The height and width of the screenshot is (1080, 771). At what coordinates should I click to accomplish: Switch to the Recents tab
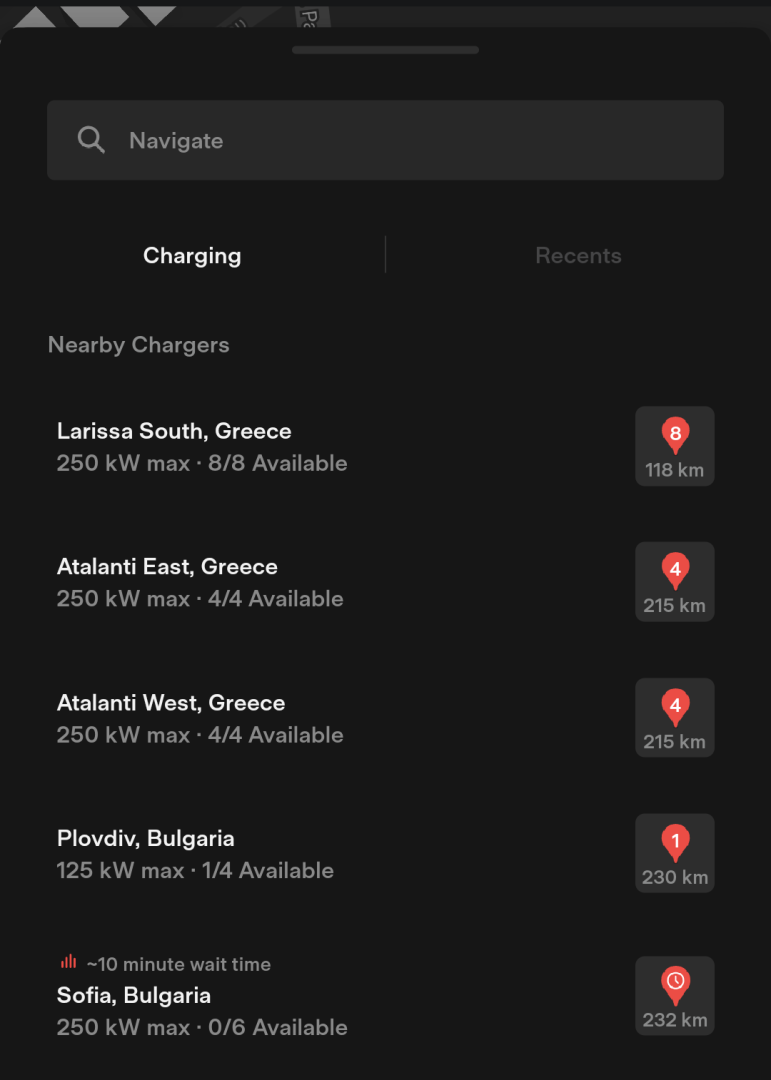pyautogui.click(x=578, y=255)
